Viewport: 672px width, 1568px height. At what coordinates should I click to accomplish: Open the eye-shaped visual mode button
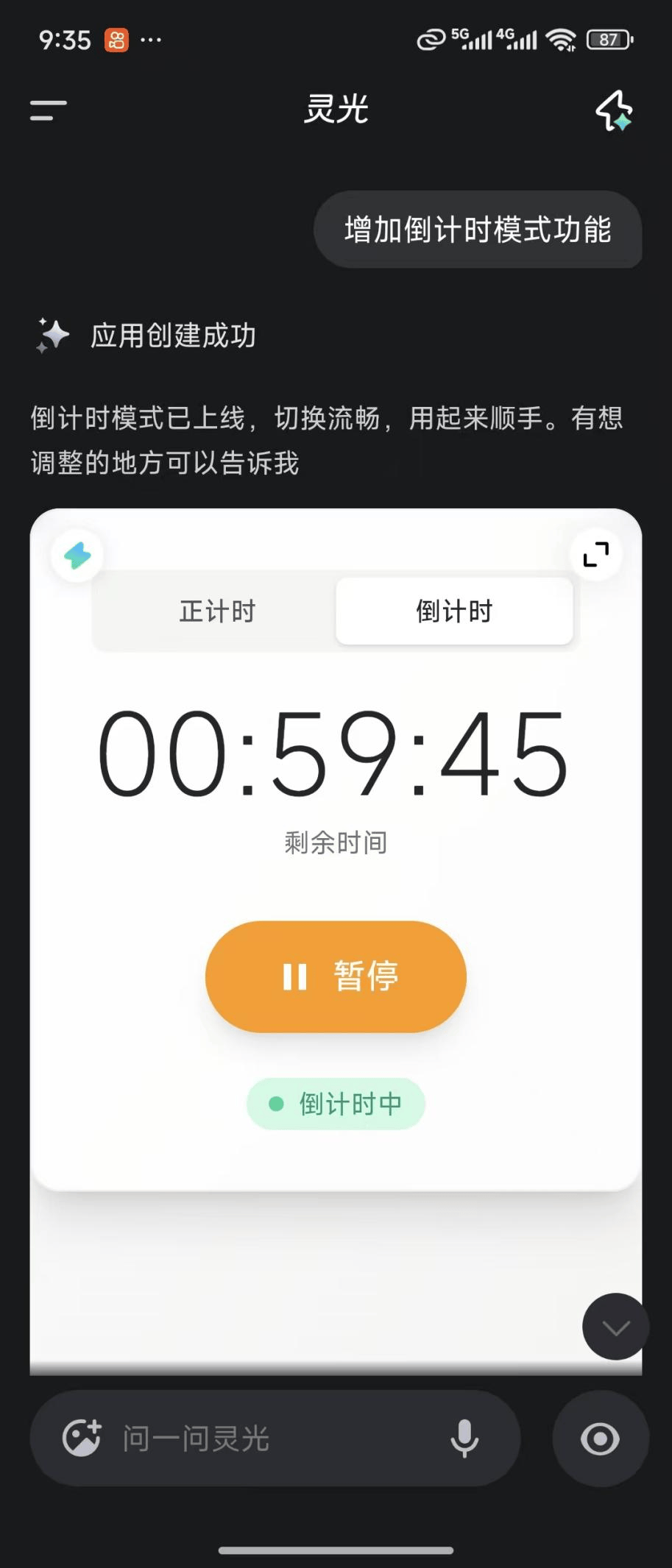click(601, 1438)
